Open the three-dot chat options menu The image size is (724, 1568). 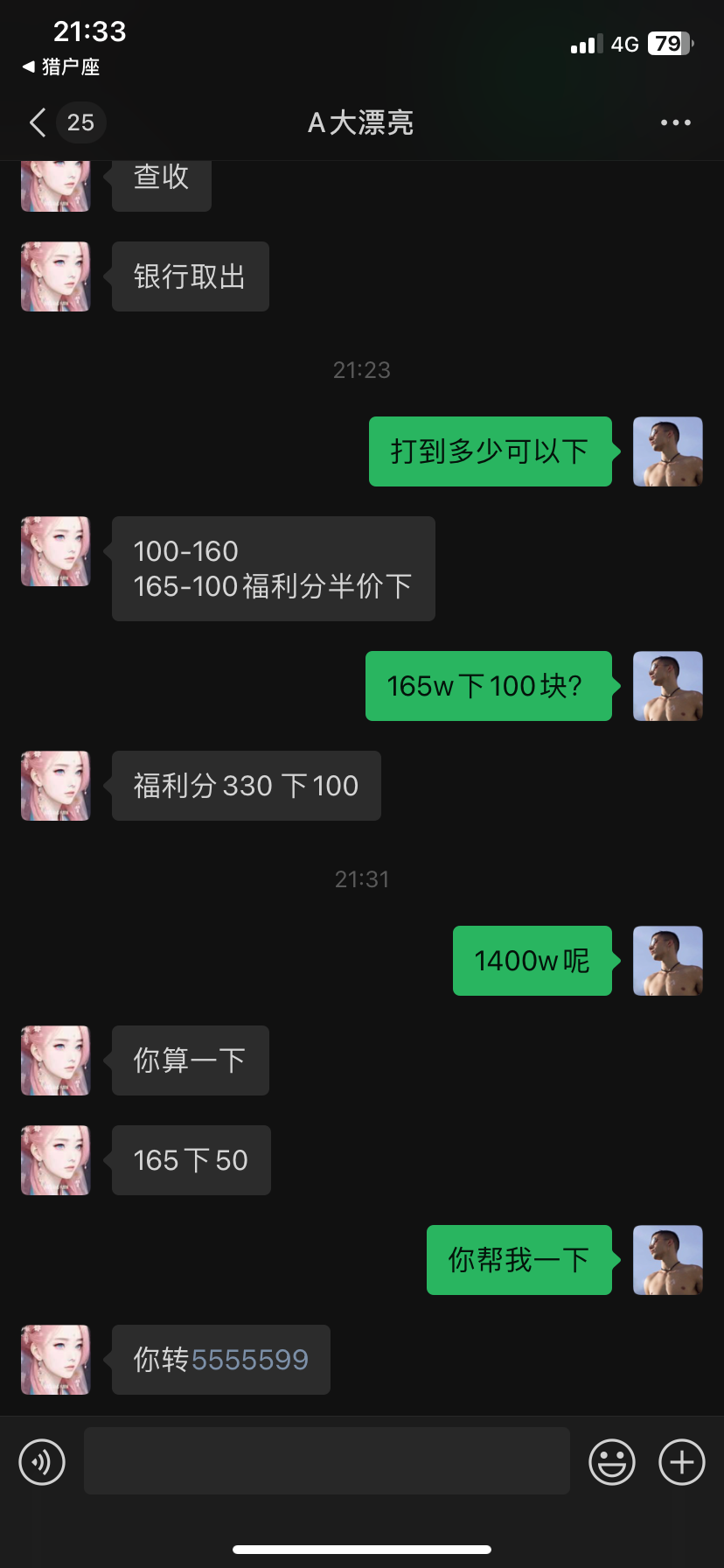675,122
